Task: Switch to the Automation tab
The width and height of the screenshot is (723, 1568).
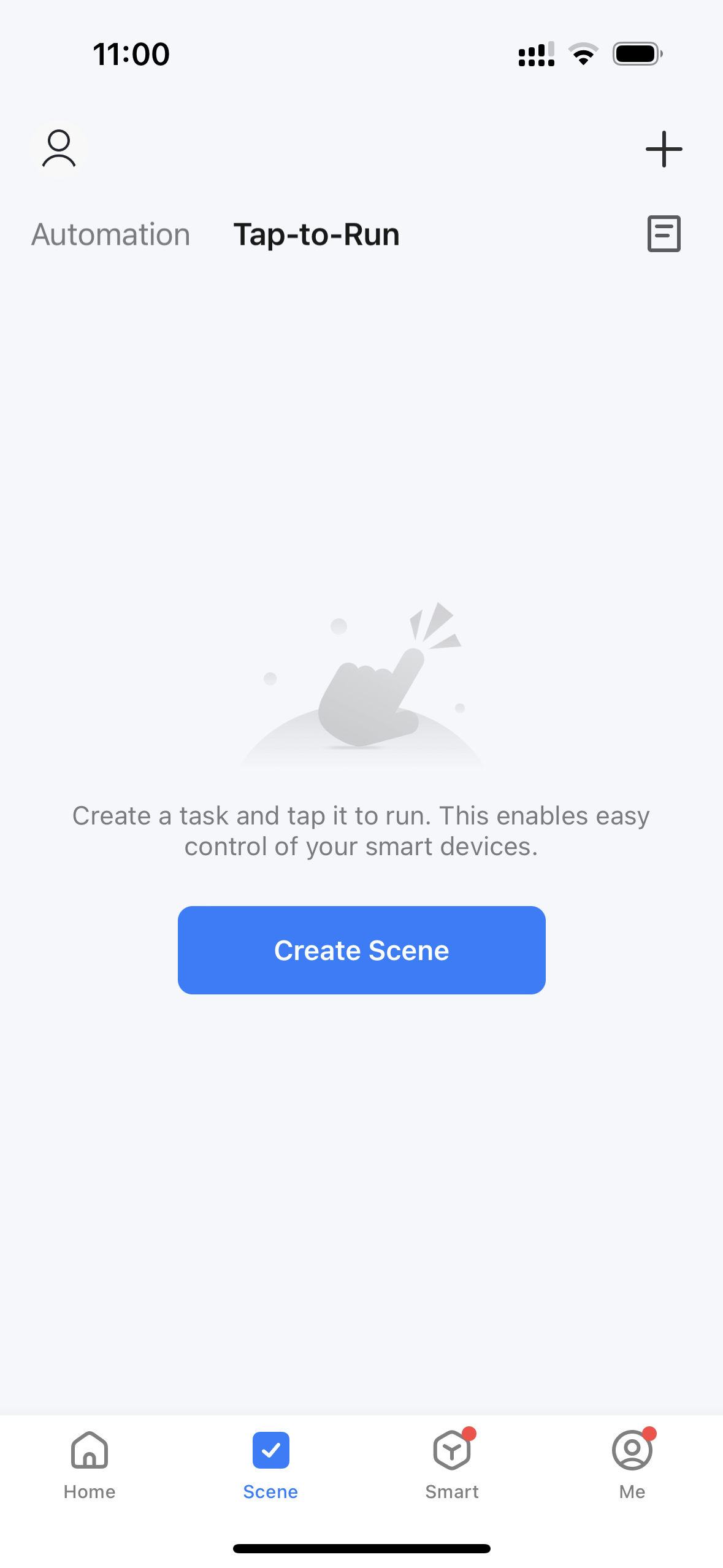Action: [111, 234]
